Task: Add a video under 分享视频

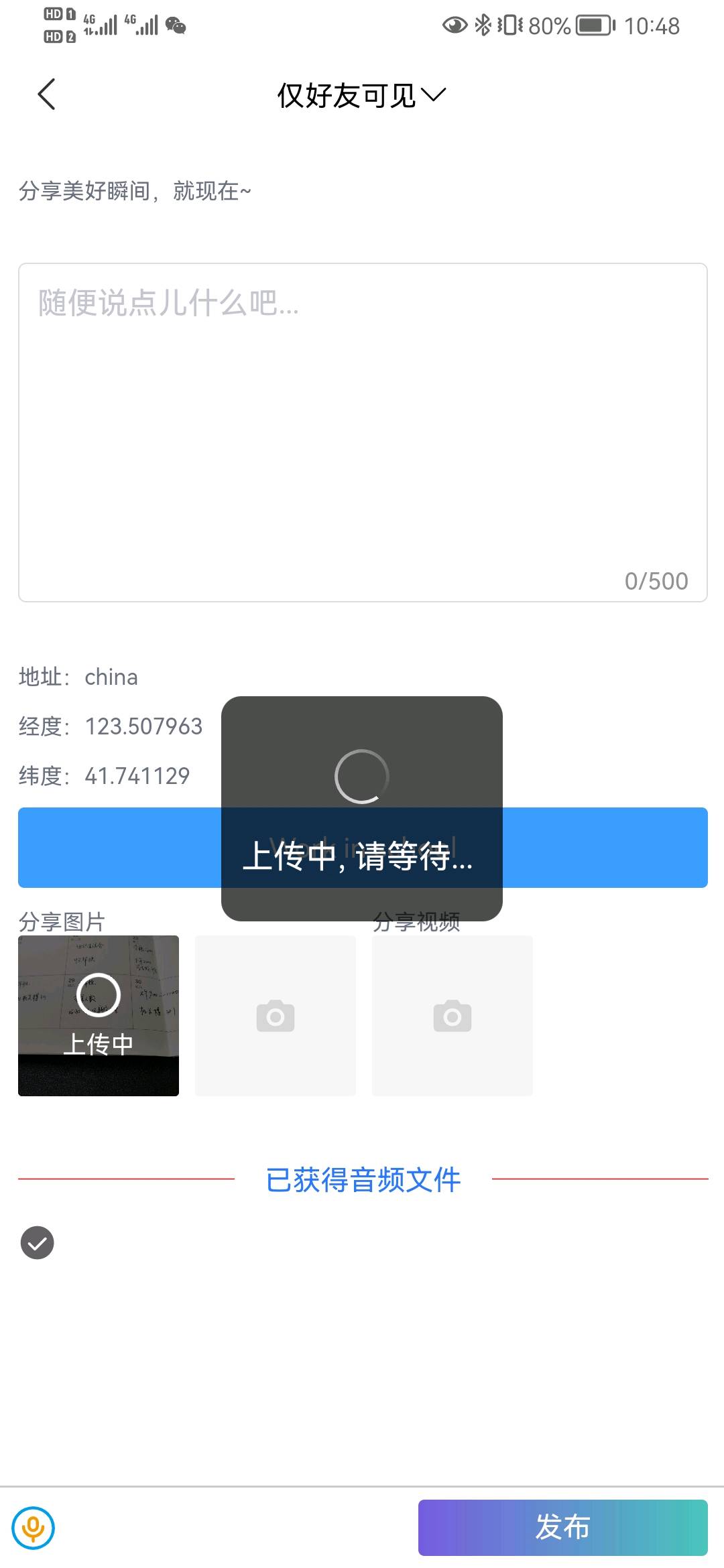Action: [452, 1015]
